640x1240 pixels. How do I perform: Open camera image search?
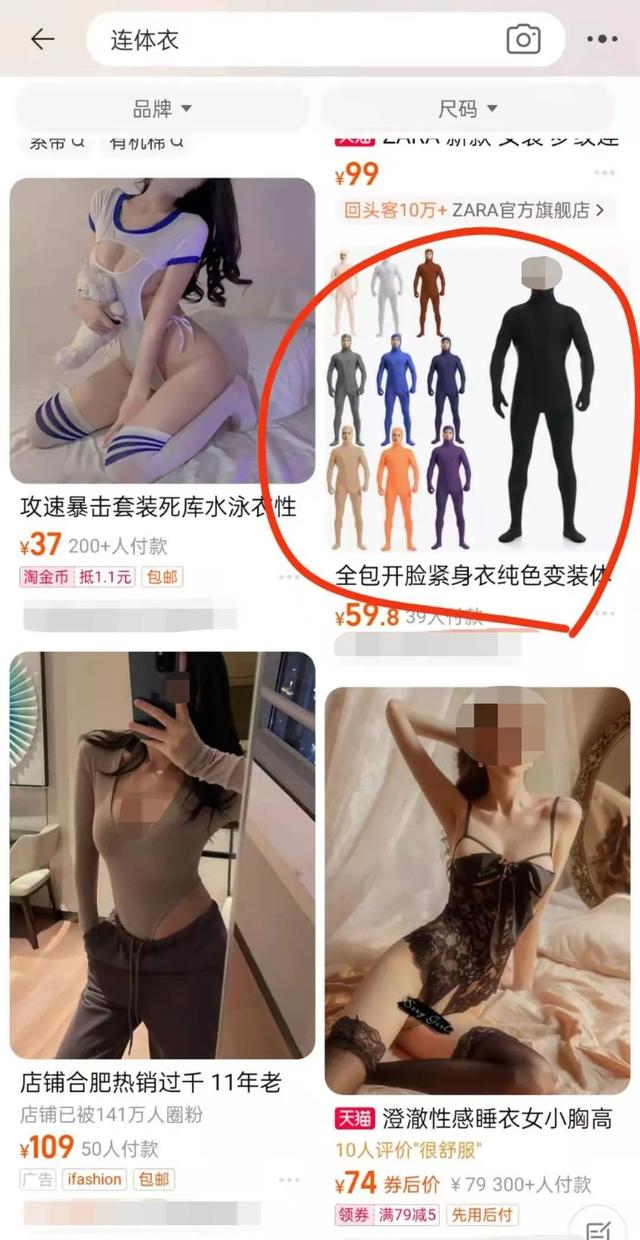click(x=523, y=40)
